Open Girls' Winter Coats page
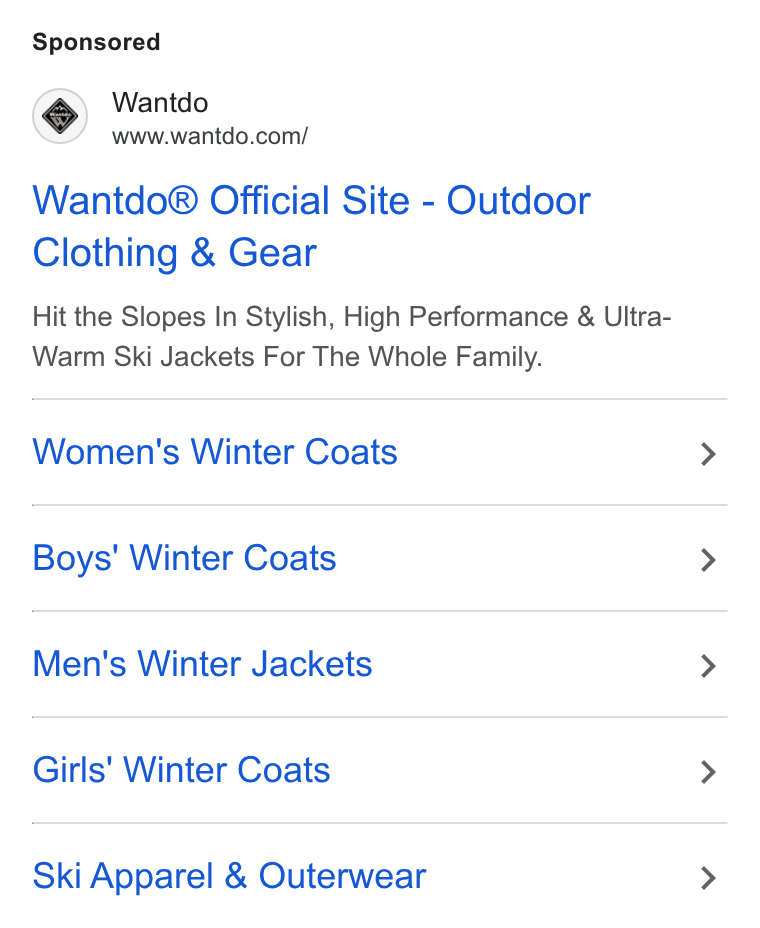The height and width of the screenshot is (928, 760). [379, 771]
